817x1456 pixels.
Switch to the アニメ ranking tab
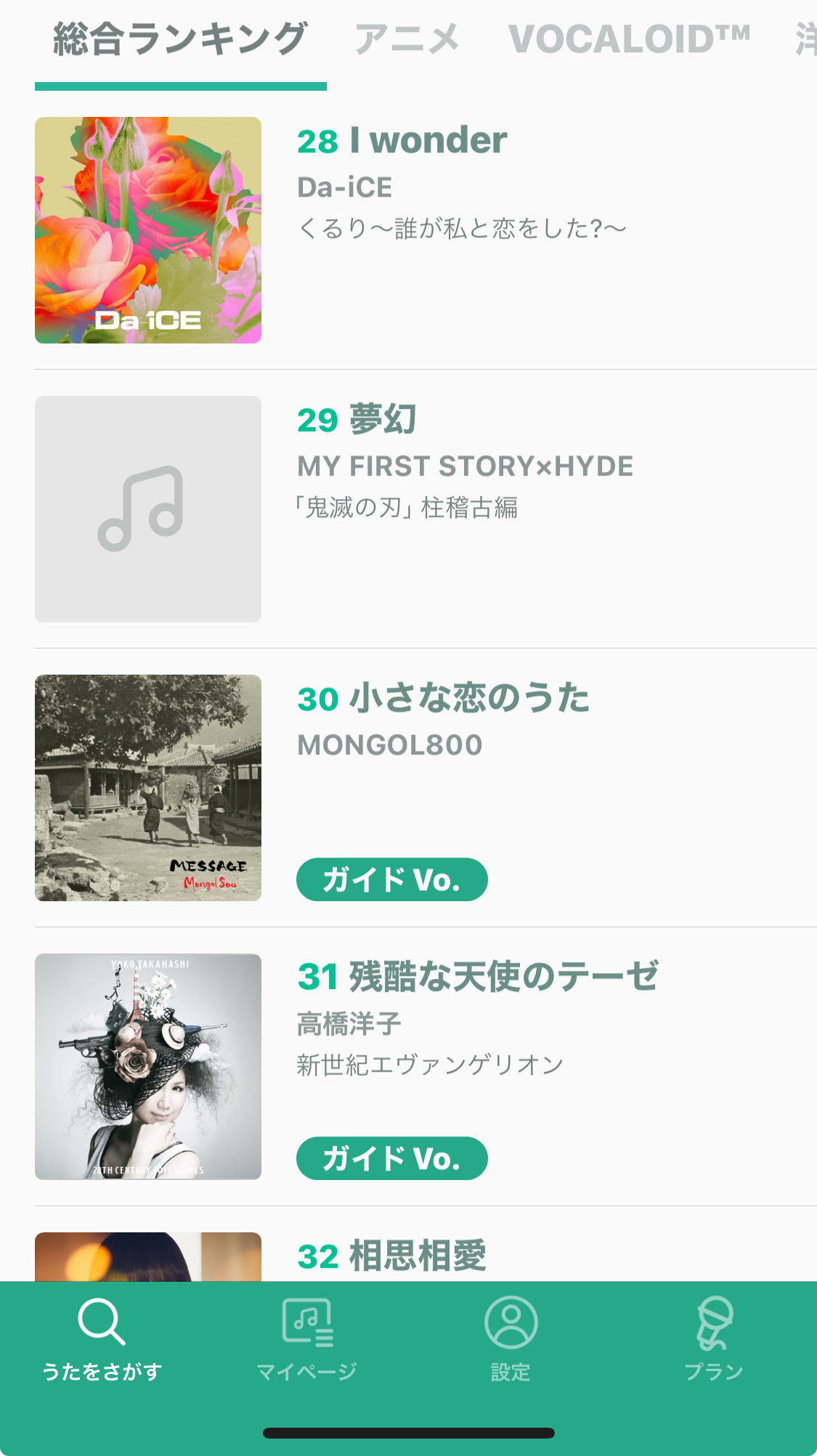point(407,39)
